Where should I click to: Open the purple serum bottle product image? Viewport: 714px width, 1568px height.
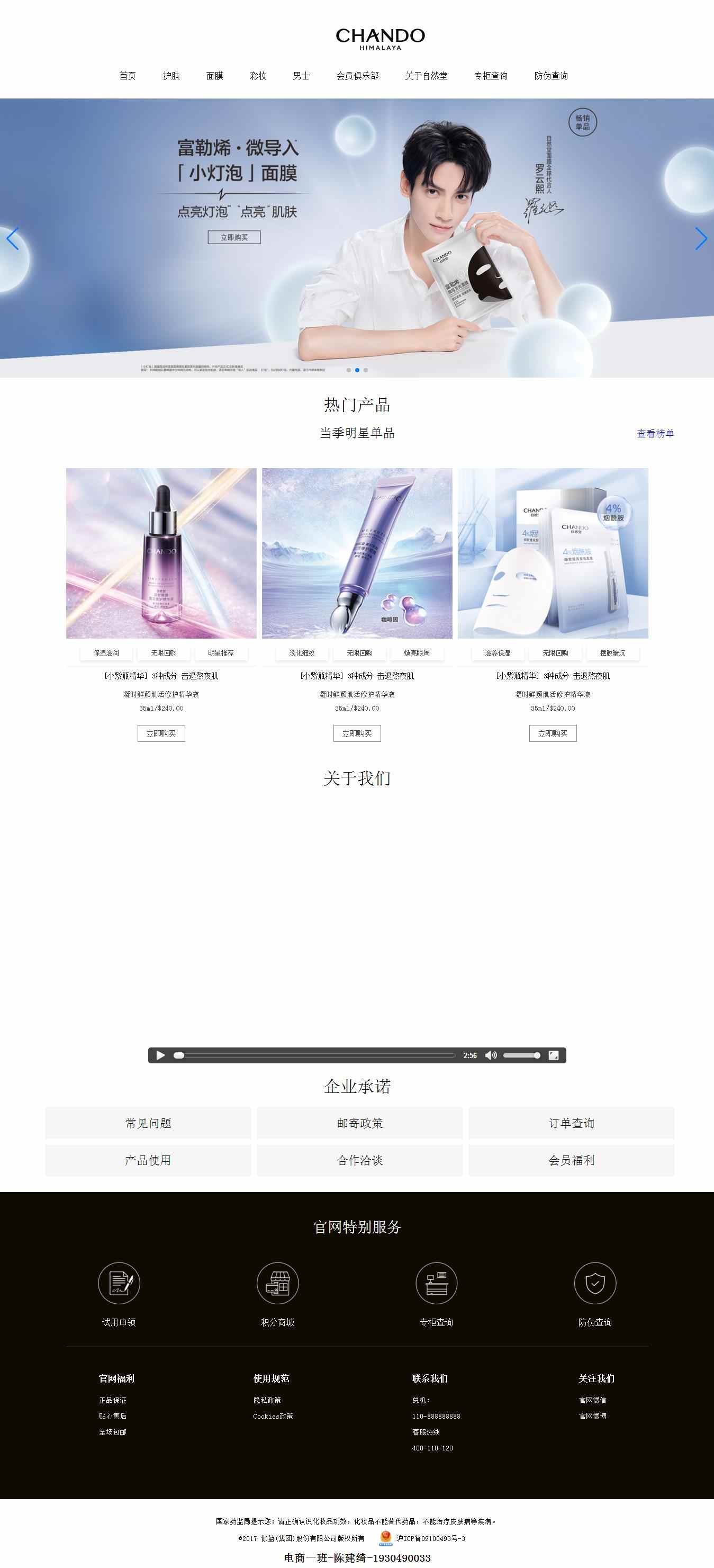coord(161,553)
